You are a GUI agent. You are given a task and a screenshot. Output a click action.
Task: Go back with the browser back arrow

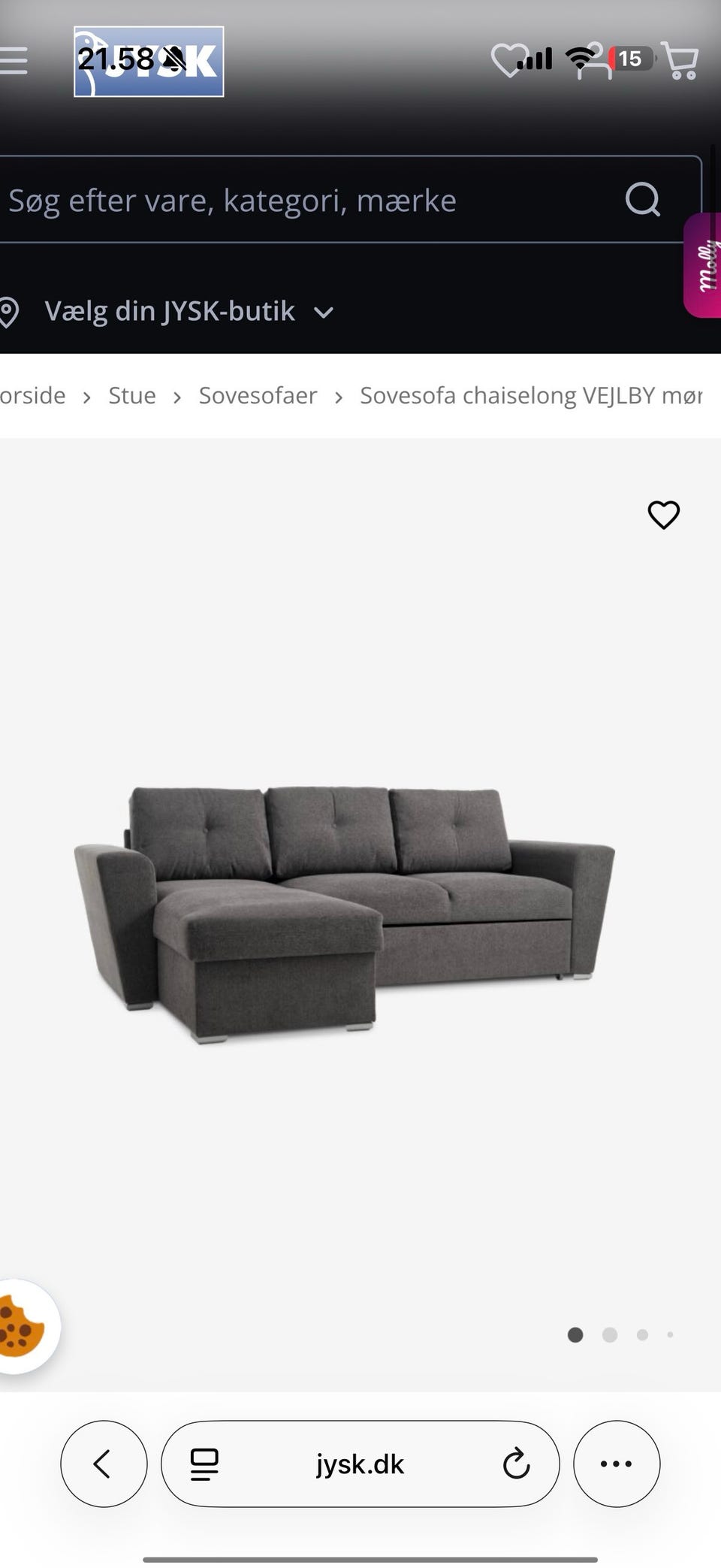(104, 1463)
